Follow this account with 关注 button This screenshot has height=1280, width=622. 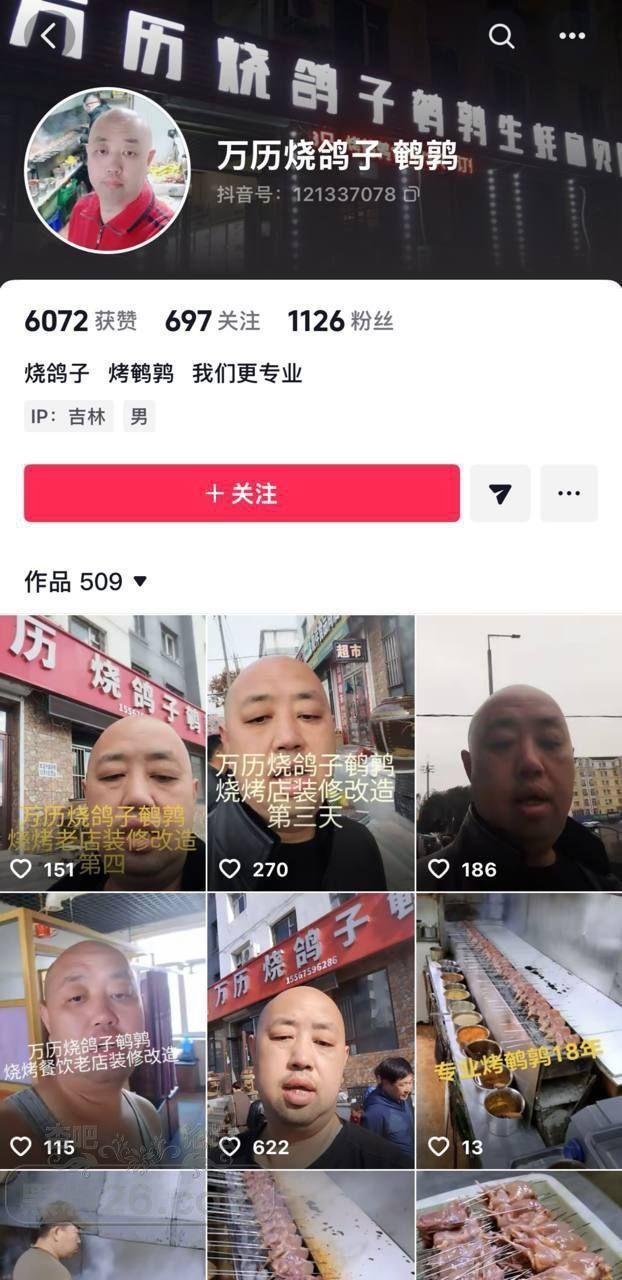242,493
